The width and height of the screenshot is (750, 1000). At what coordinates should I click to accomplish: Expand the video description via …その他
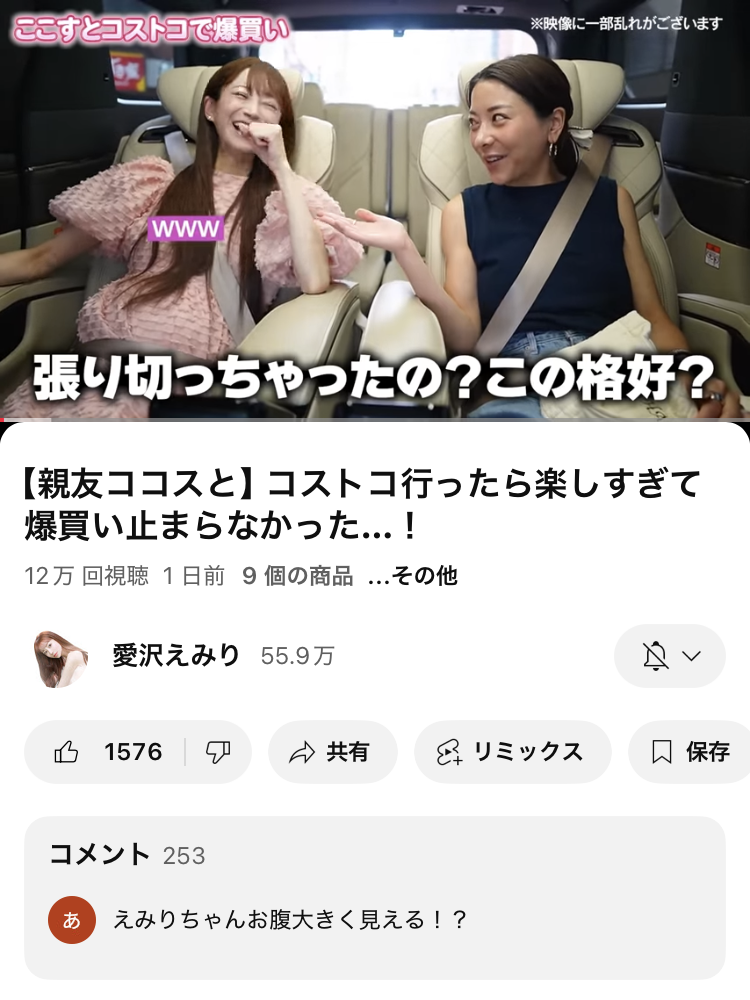tap(412, 576)
